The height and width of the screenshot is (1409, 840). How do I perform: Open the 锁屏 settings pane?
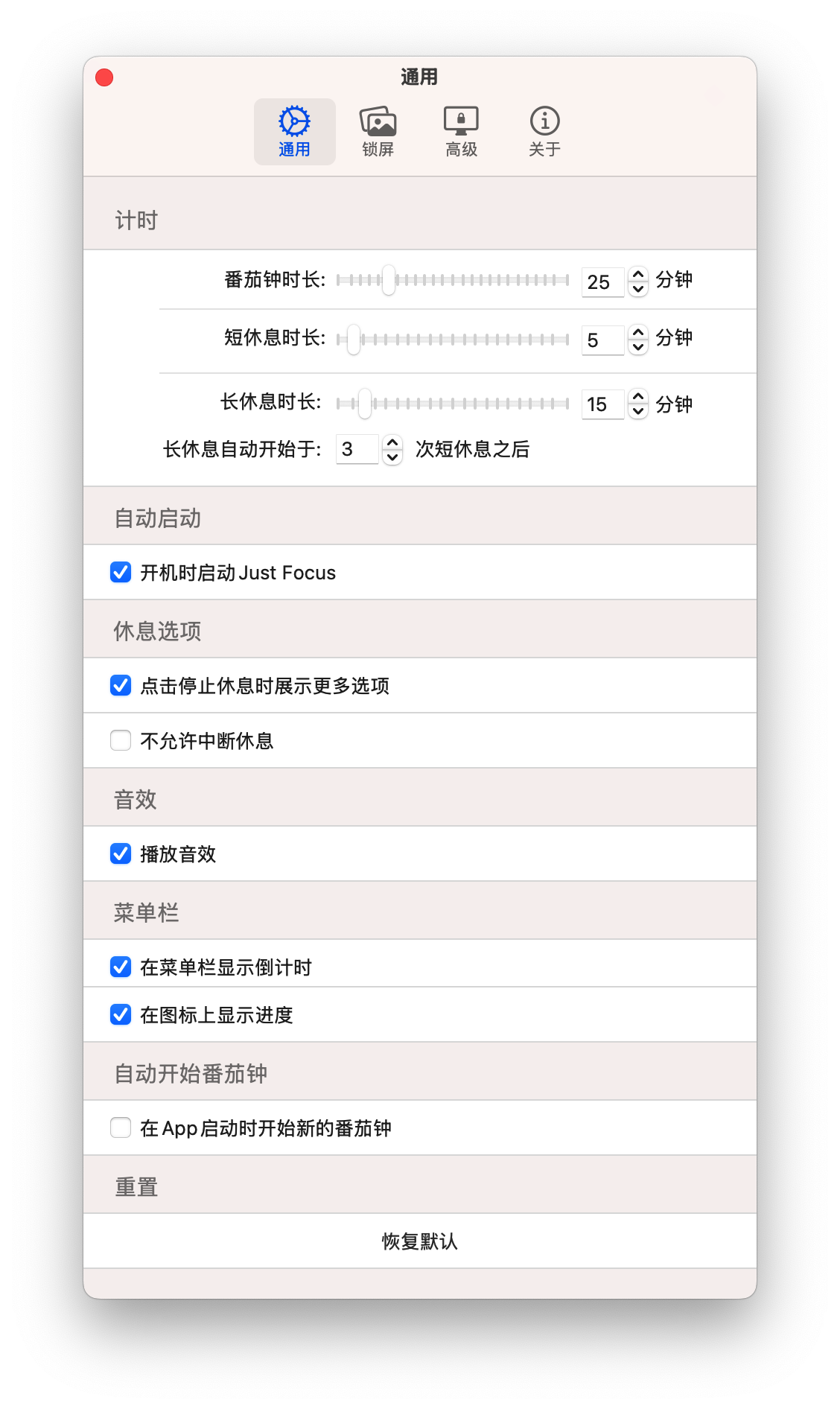point(377,130)
